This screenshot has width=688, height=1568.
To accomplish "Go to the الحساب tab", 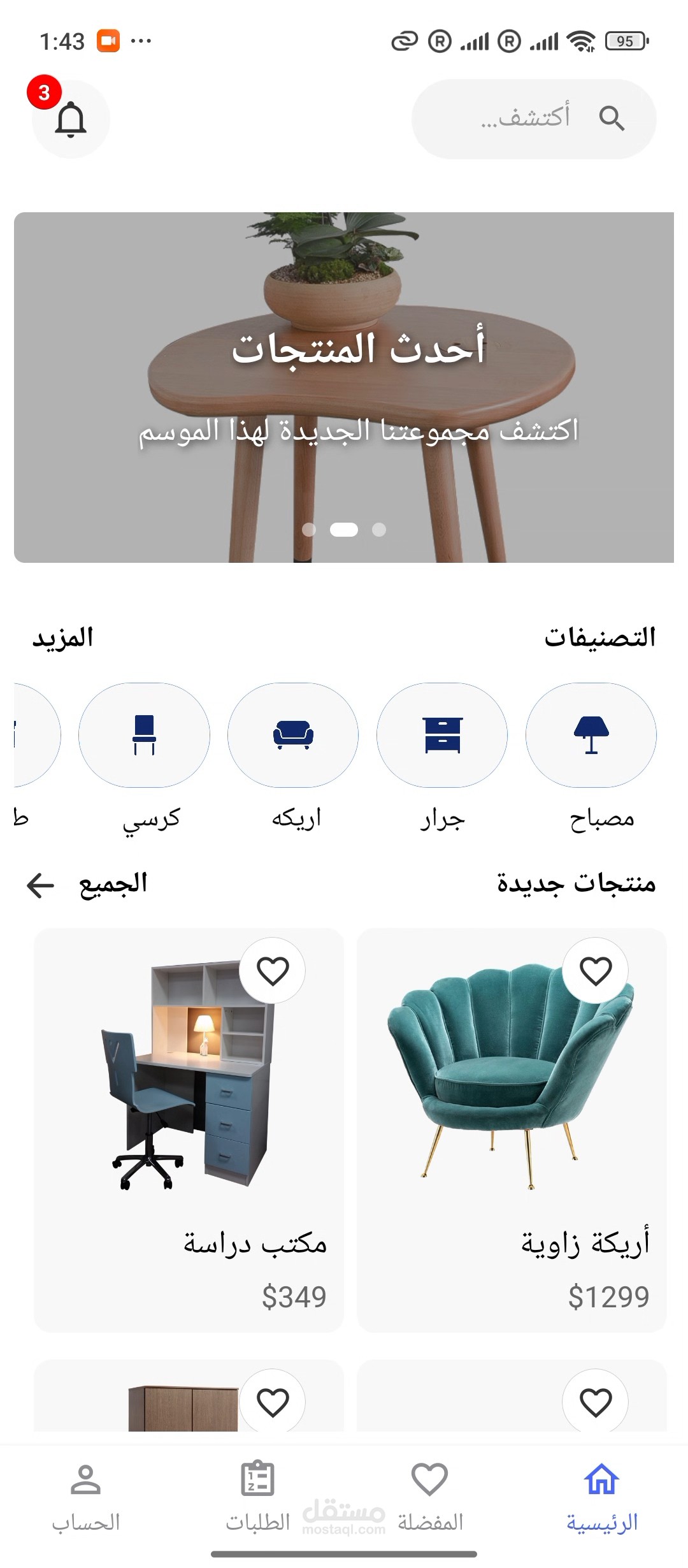I will [86, 1495].
